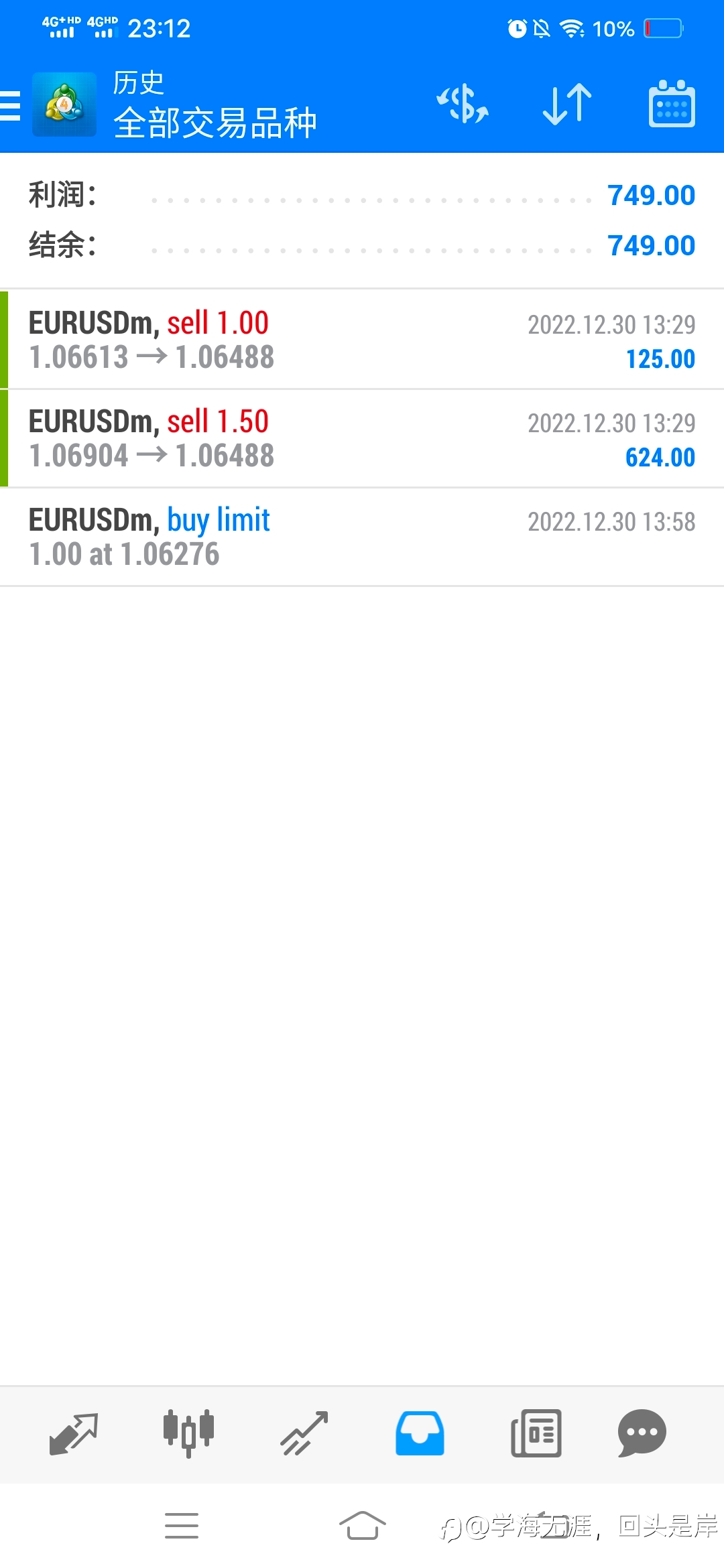This screenshot has width=724, height=1568.
Task: Switch to the News tab
Action: coord(536,1433)
